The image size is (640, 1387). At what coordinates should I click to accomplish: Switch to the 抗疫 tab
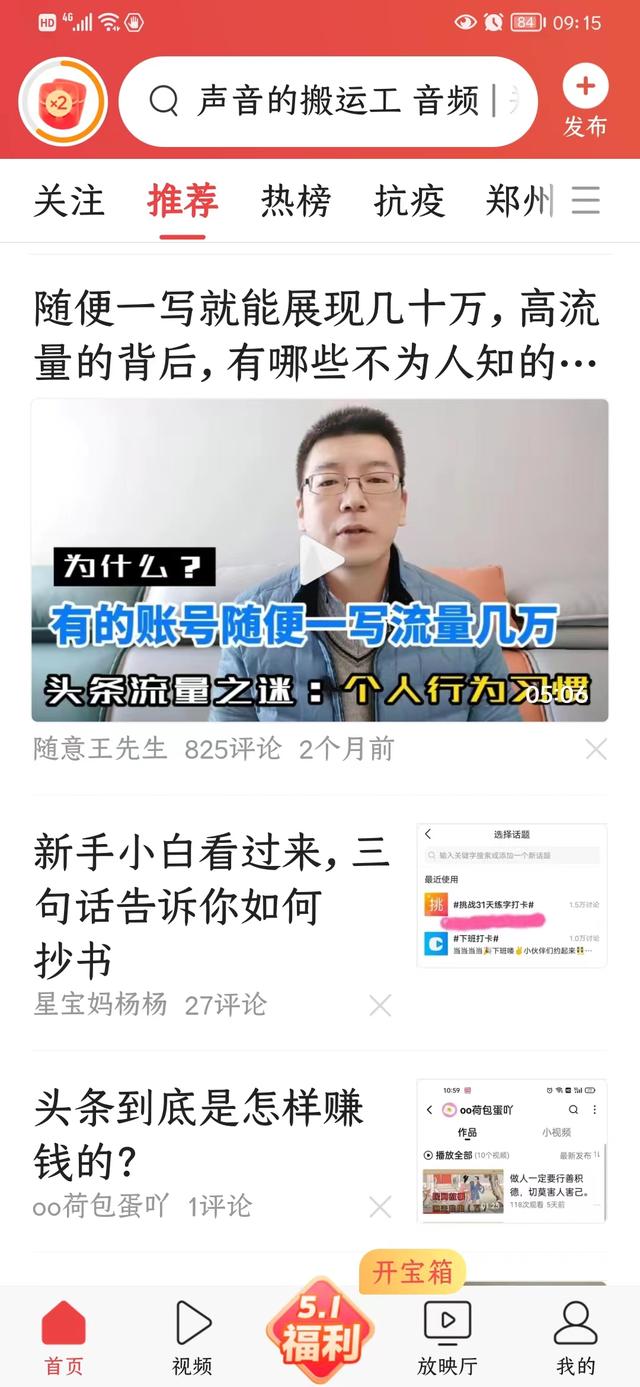pyautogui.click(x=409, y=201)
